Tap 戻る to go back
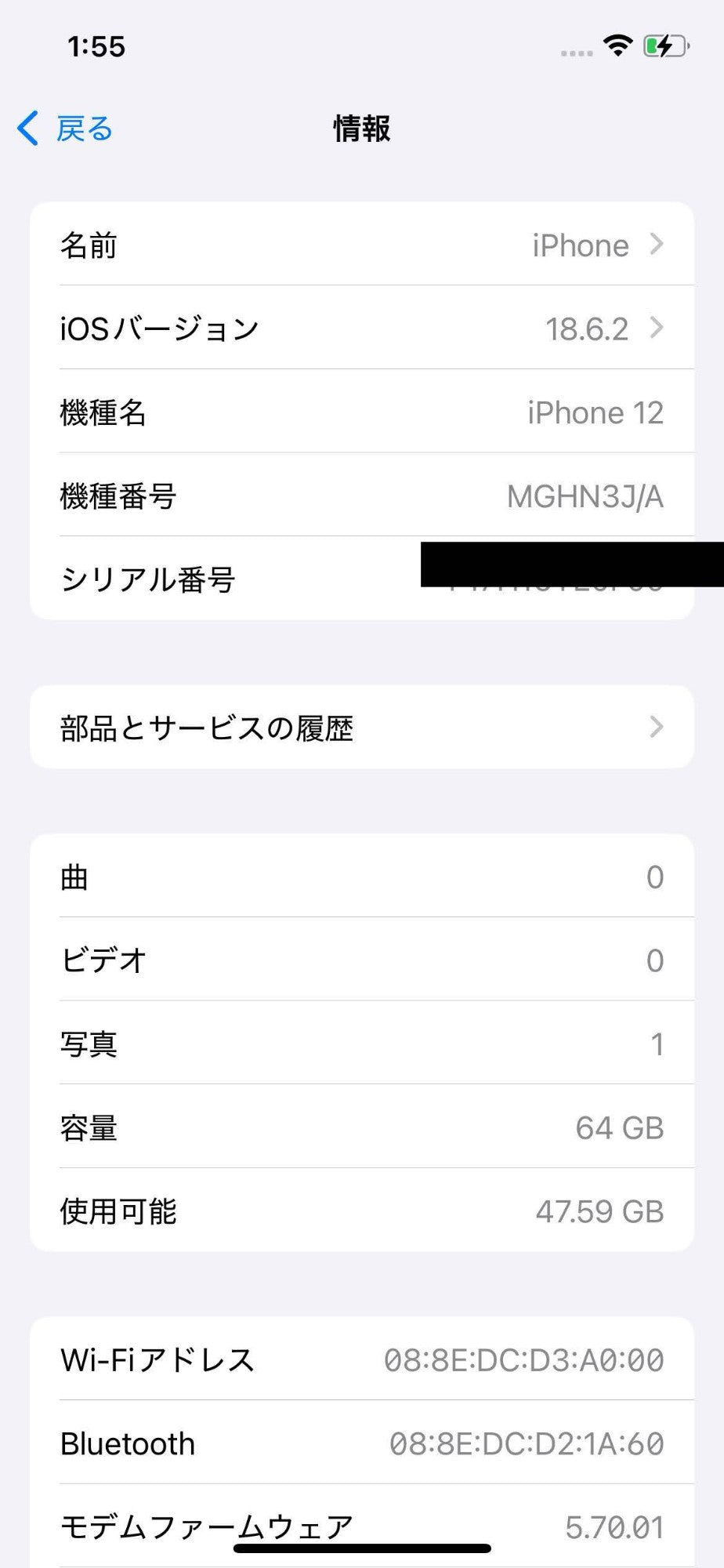Image resolution: width=724 pixels, height=1568 pixels. click(x=81, y=128)
